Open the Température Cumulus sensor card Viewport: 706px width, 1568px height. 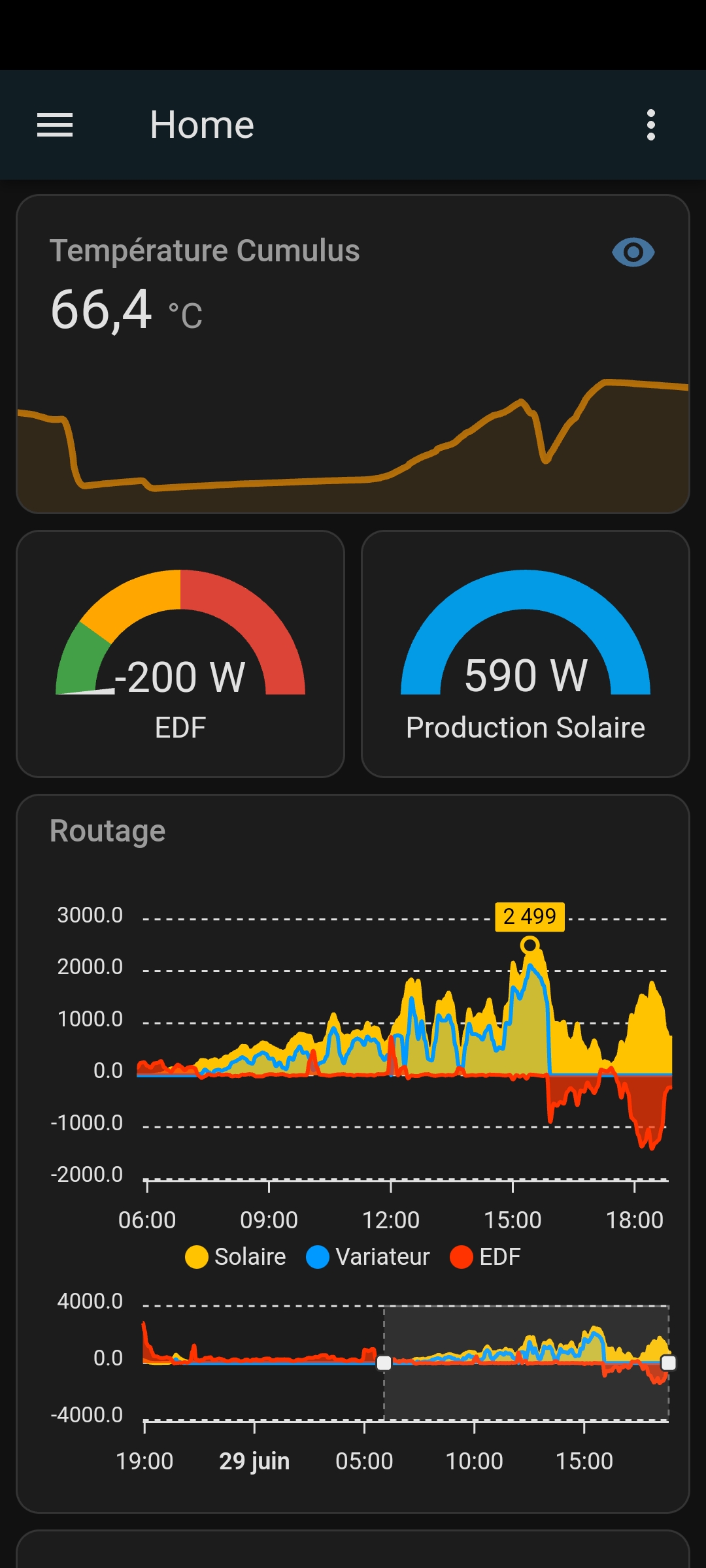353,354
